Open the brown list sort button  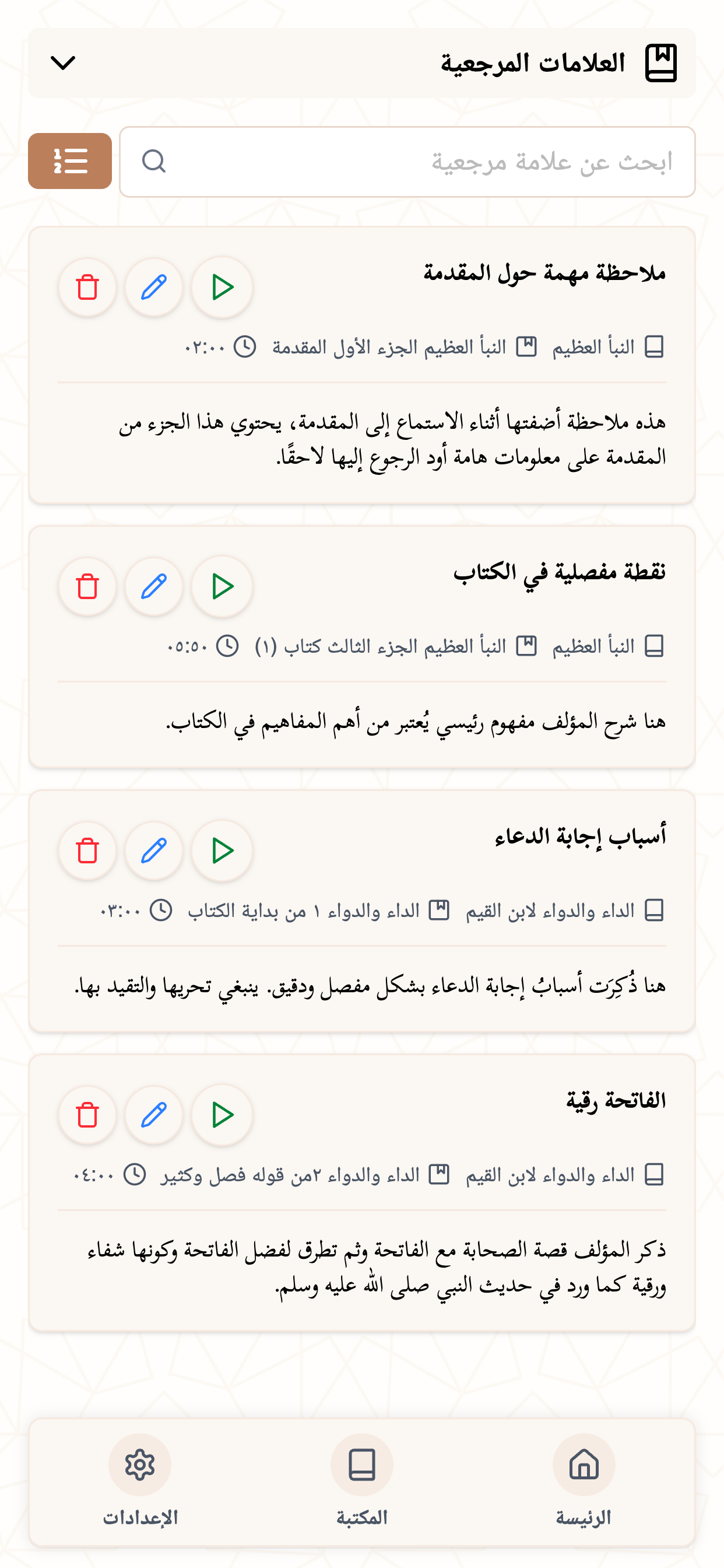pyautogui.click(x=70, y=162)
